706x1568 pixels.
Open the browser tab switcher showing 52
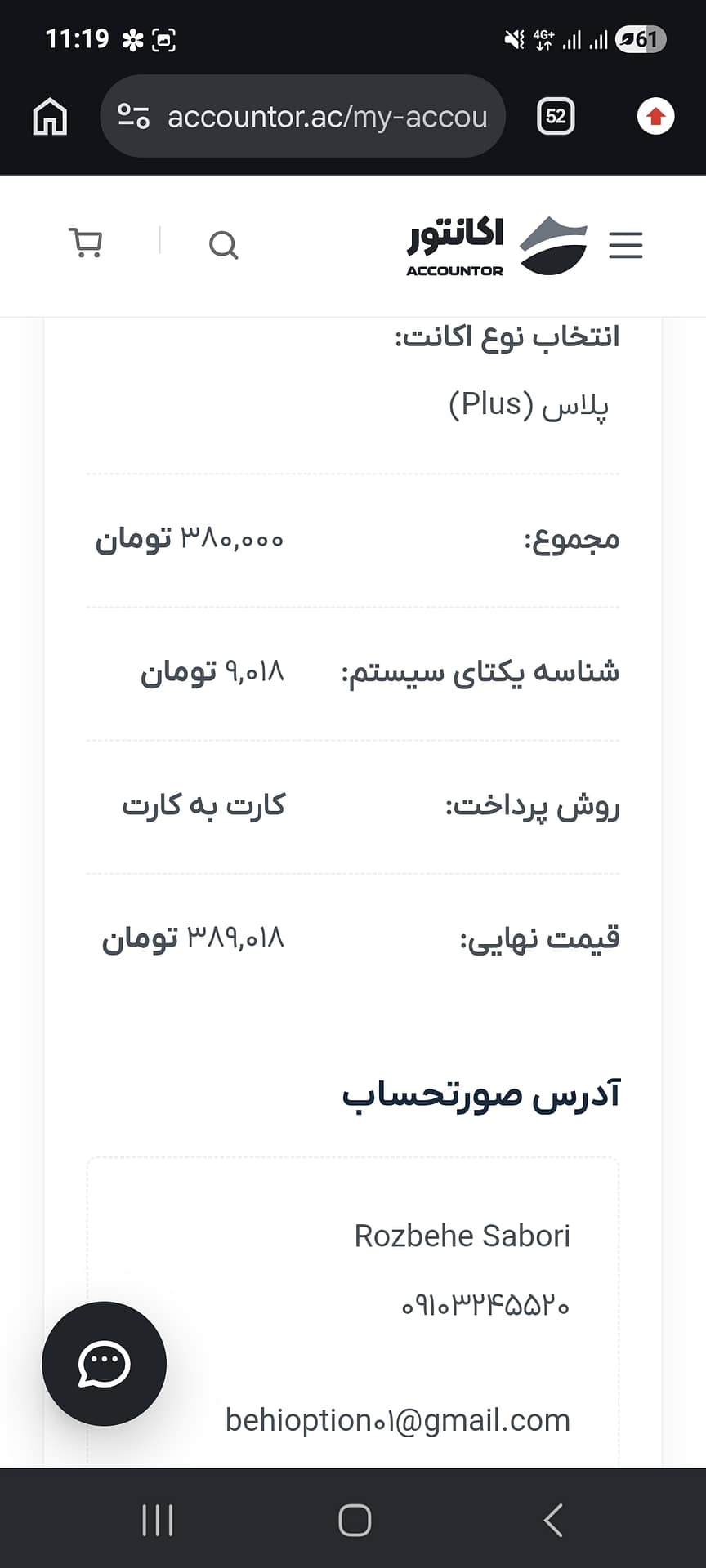[x=556, y=117]
